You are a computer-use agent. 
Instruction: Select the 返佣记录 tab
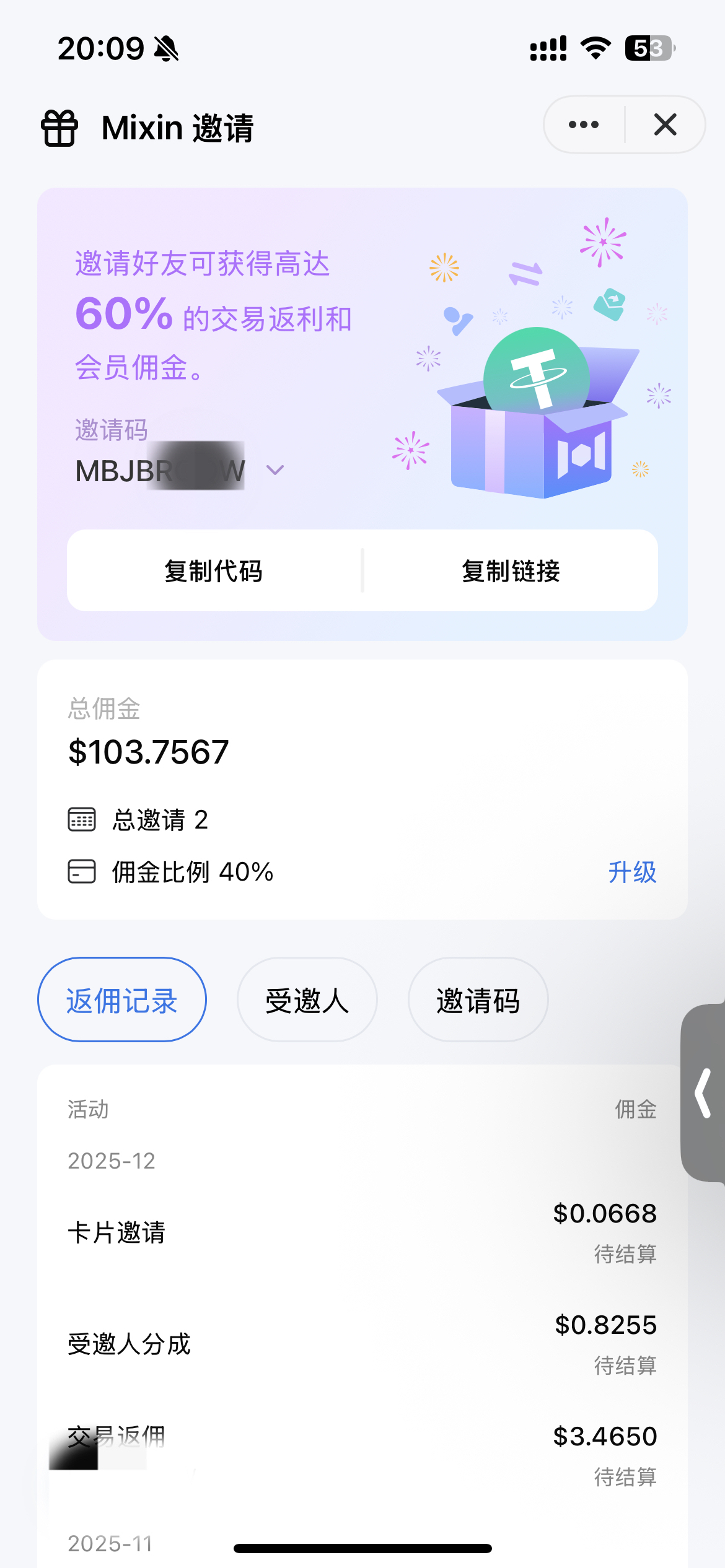[x=122, y=1000]
